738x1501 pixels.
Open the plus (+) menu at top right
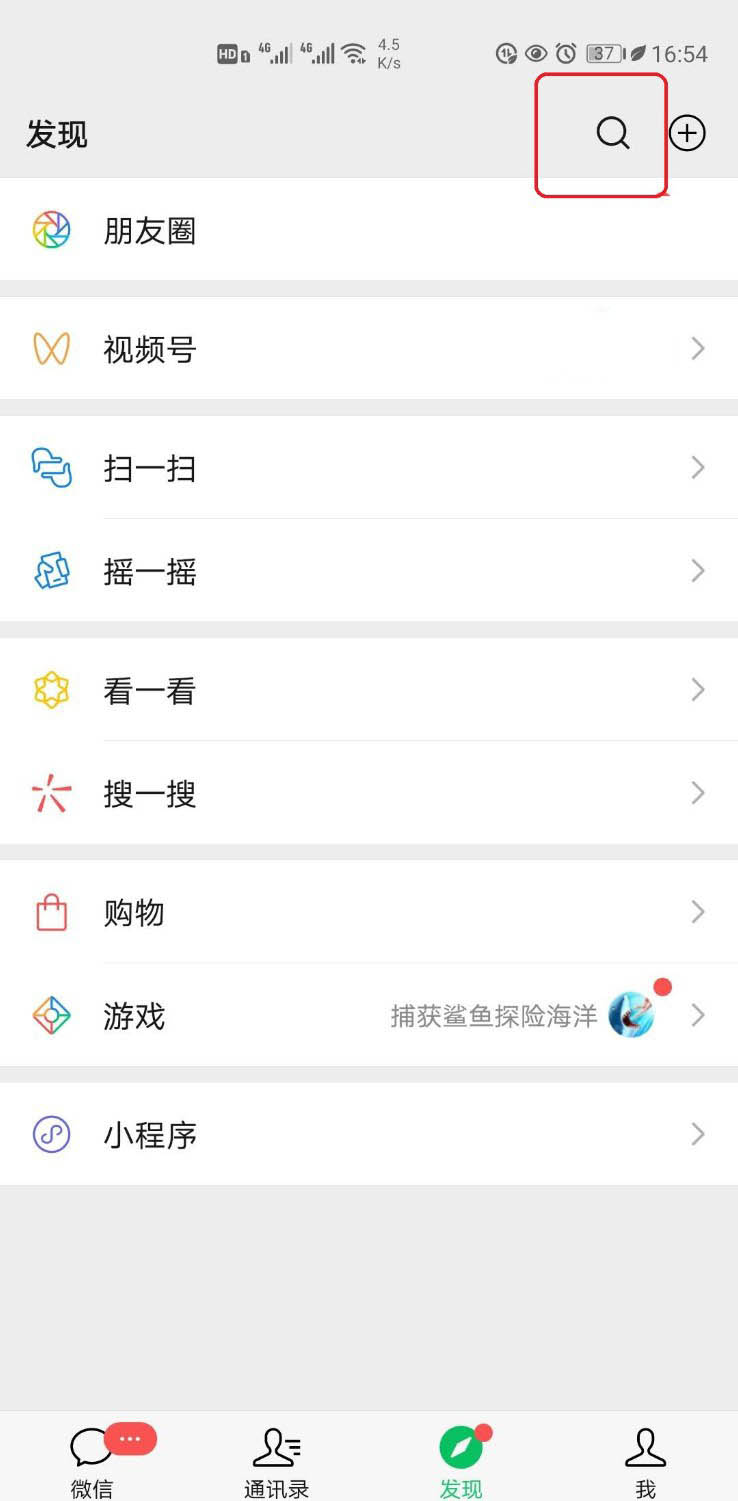(687, 133)
